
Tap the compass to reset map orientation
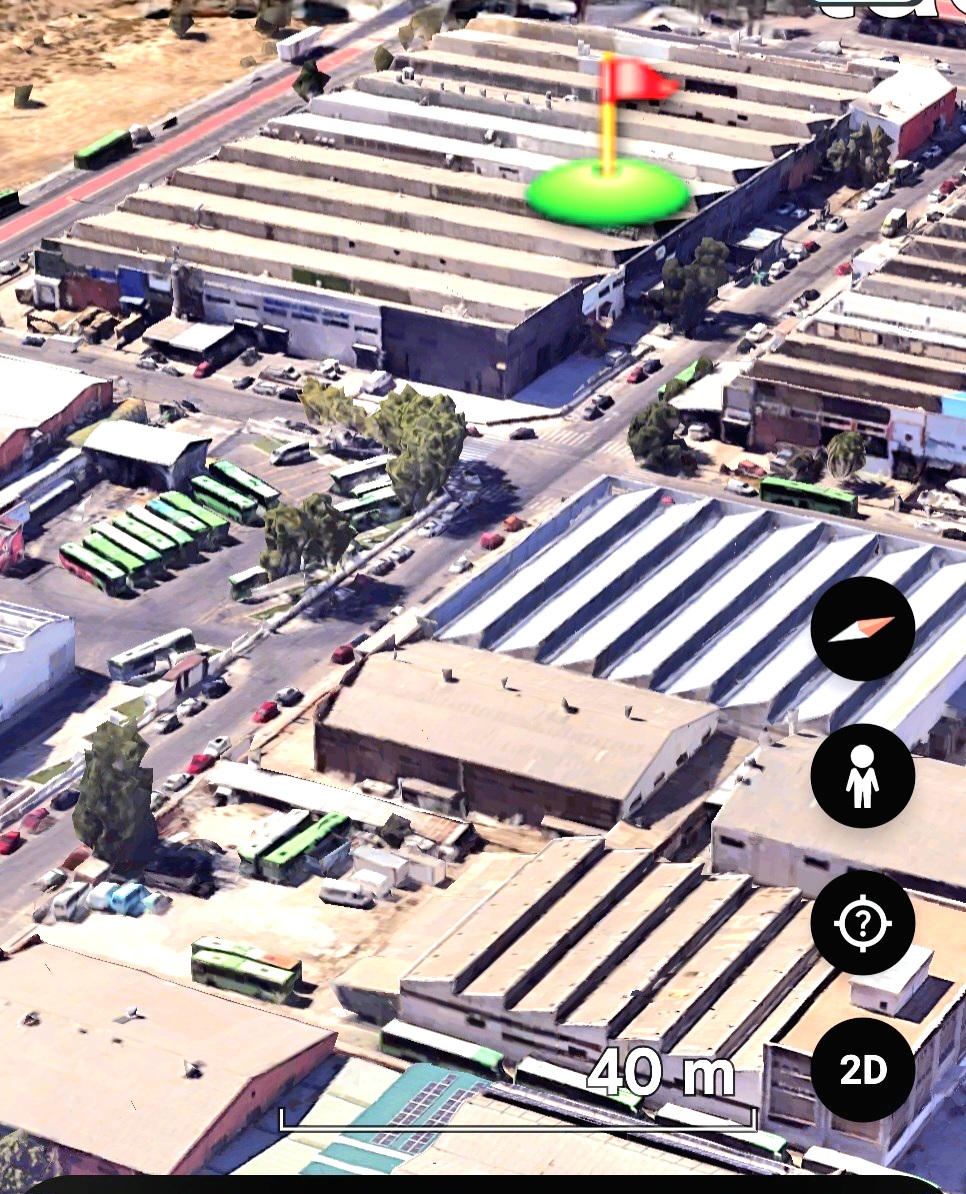[x=862, y=629]
